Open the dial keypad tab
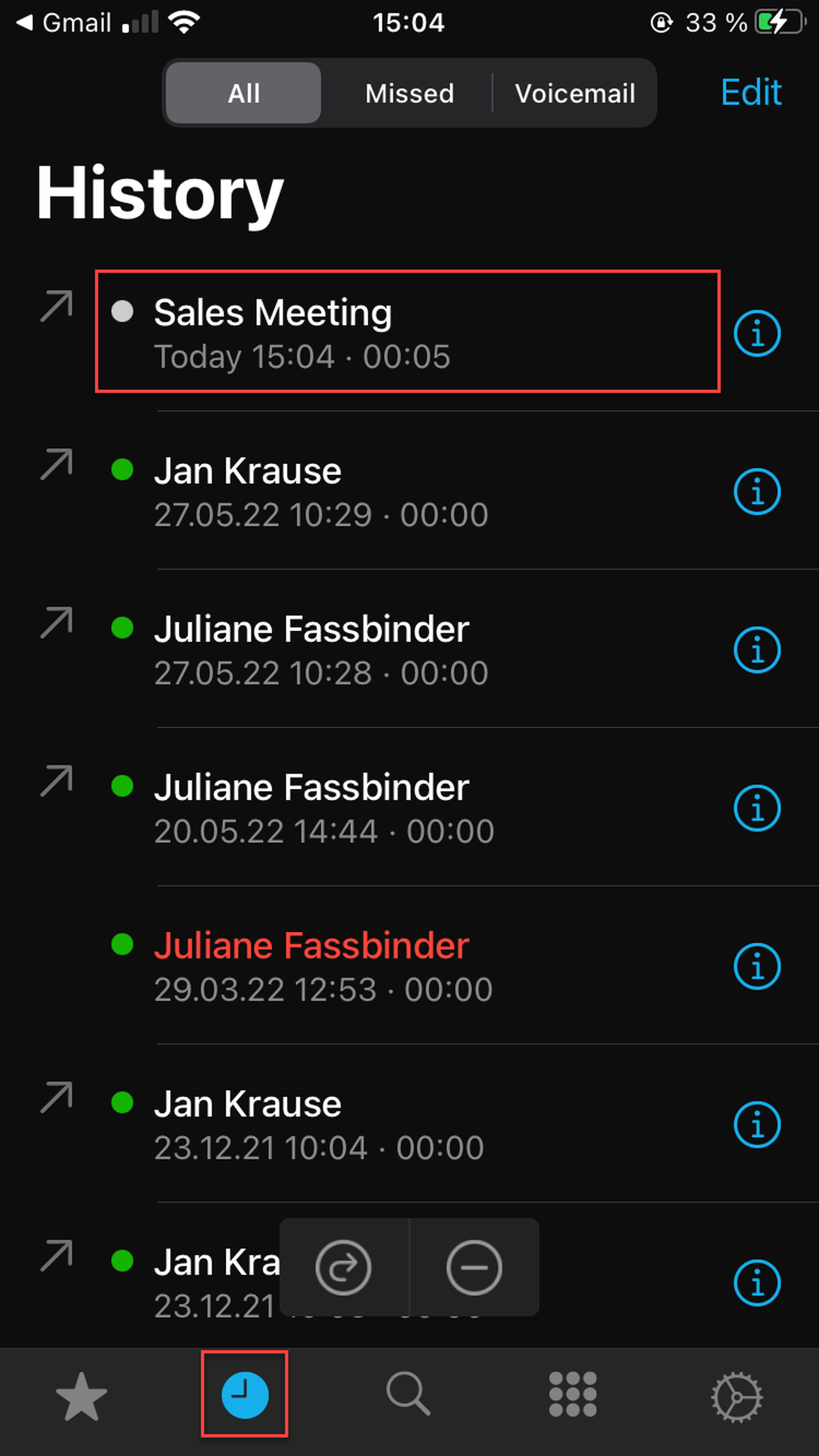The image size is (819, 1456). [x=572, y=1395]
